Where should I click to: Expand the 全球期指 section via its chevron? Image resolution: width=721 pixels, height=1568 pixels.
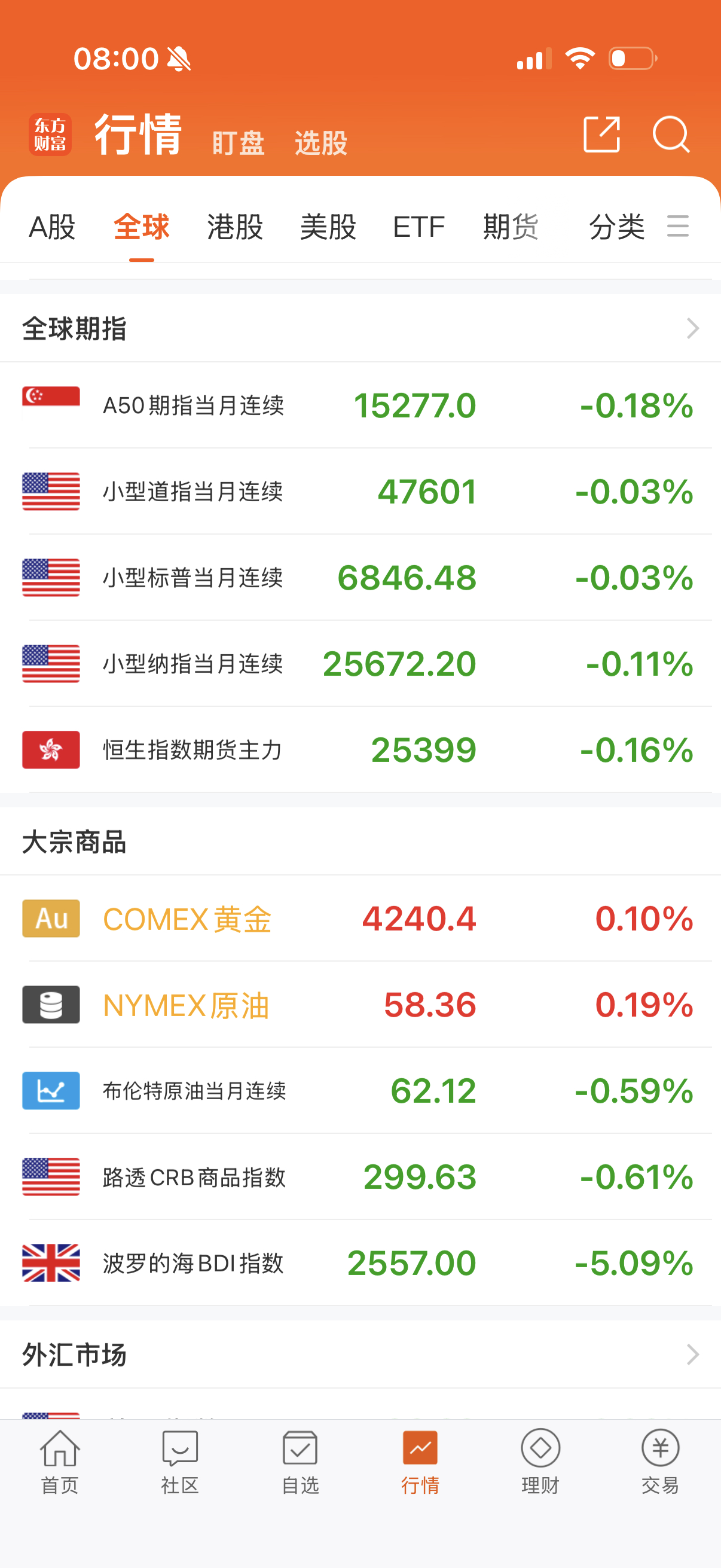point(692,328)
